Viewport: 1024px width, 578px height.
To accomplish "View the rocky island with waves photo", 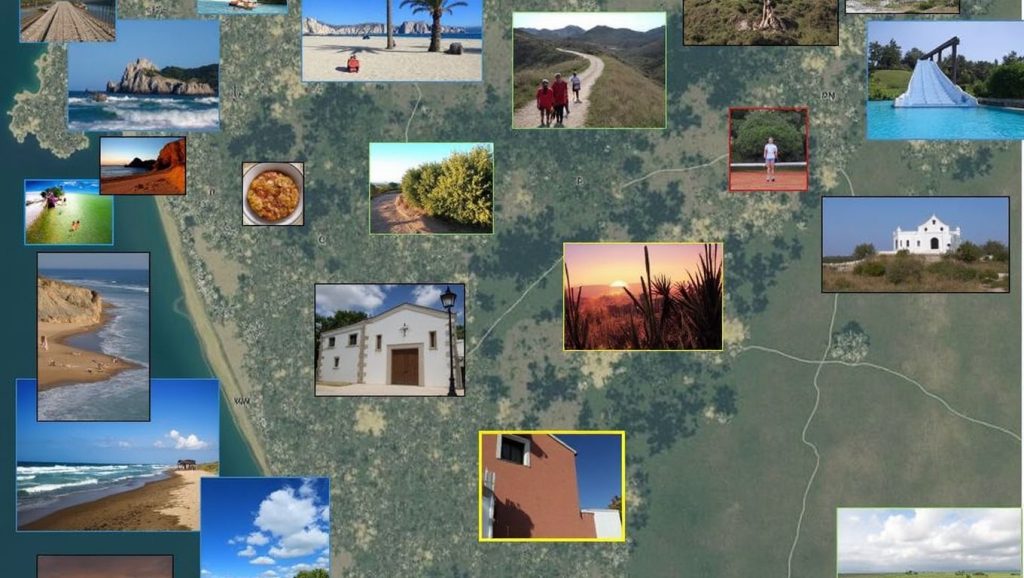I will pyautogui.click(x=143, y=76).
